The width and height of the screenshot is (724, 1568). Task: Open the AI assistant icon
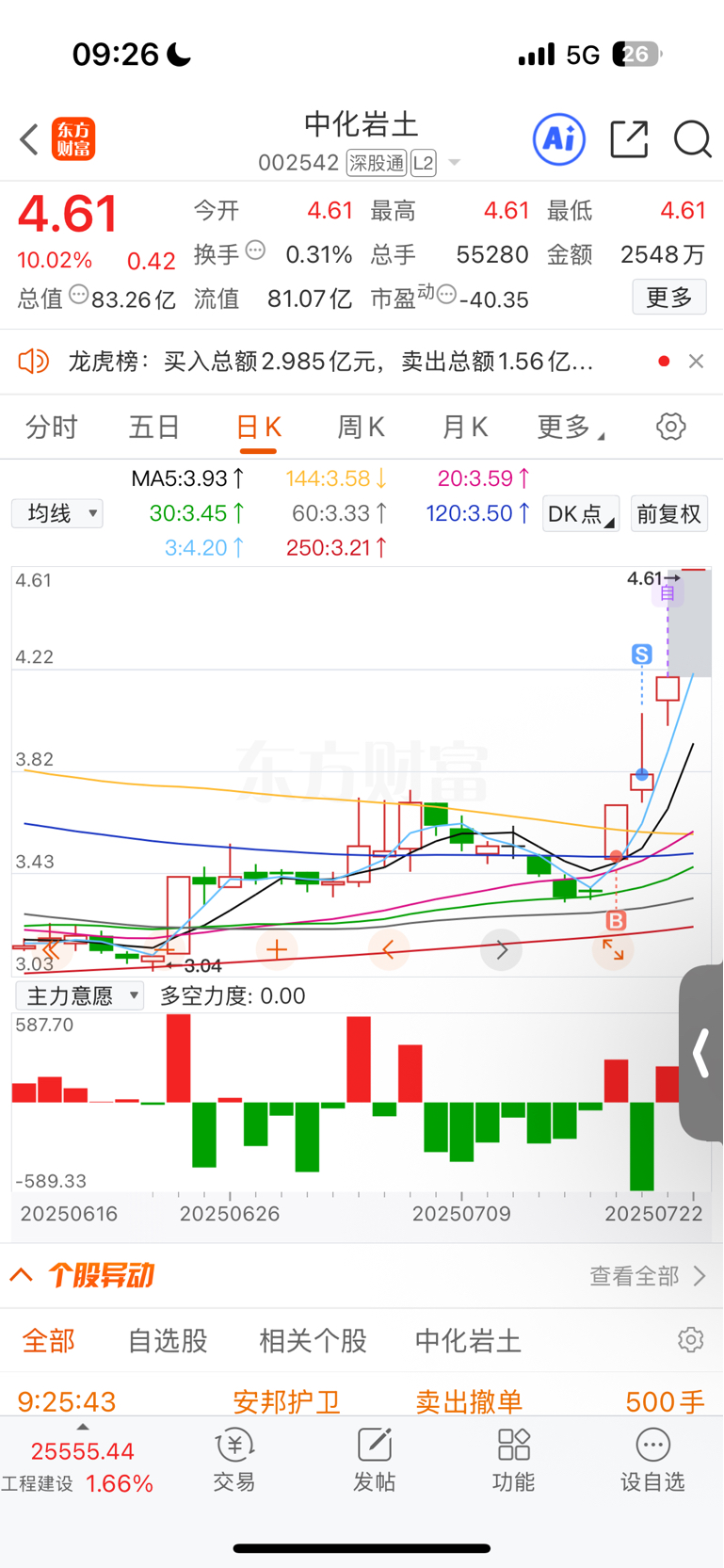click(x=559, y=139)
